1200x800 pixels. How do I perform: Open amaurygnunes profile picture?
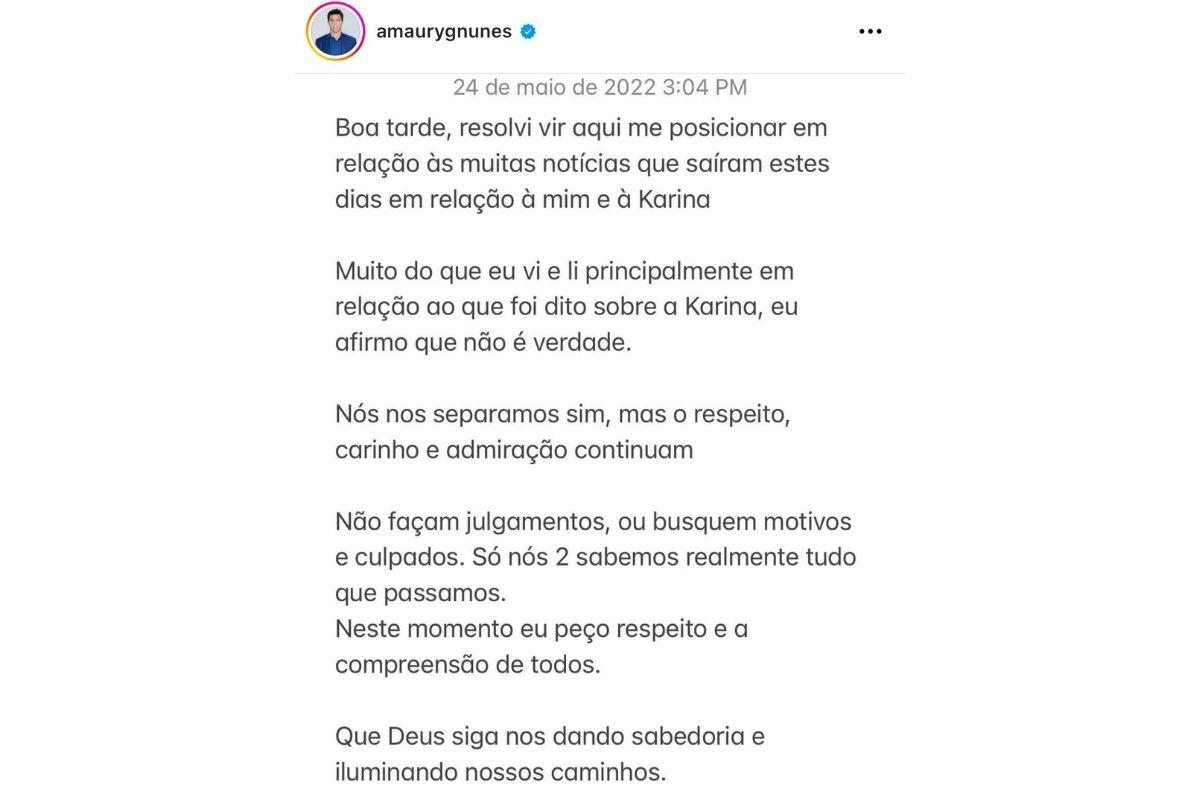335,32
